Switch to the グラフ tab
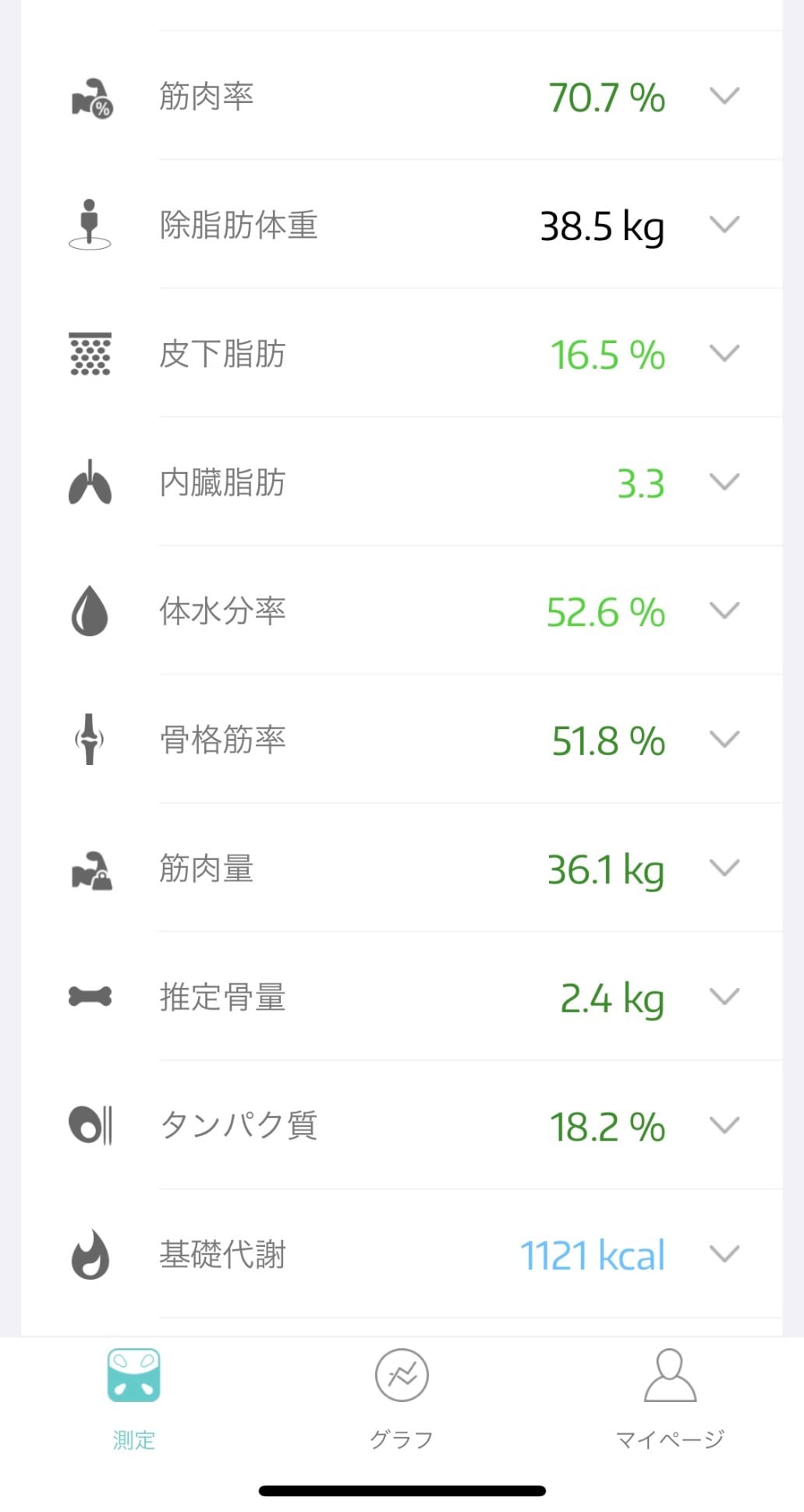 (x=402, y=1399)
